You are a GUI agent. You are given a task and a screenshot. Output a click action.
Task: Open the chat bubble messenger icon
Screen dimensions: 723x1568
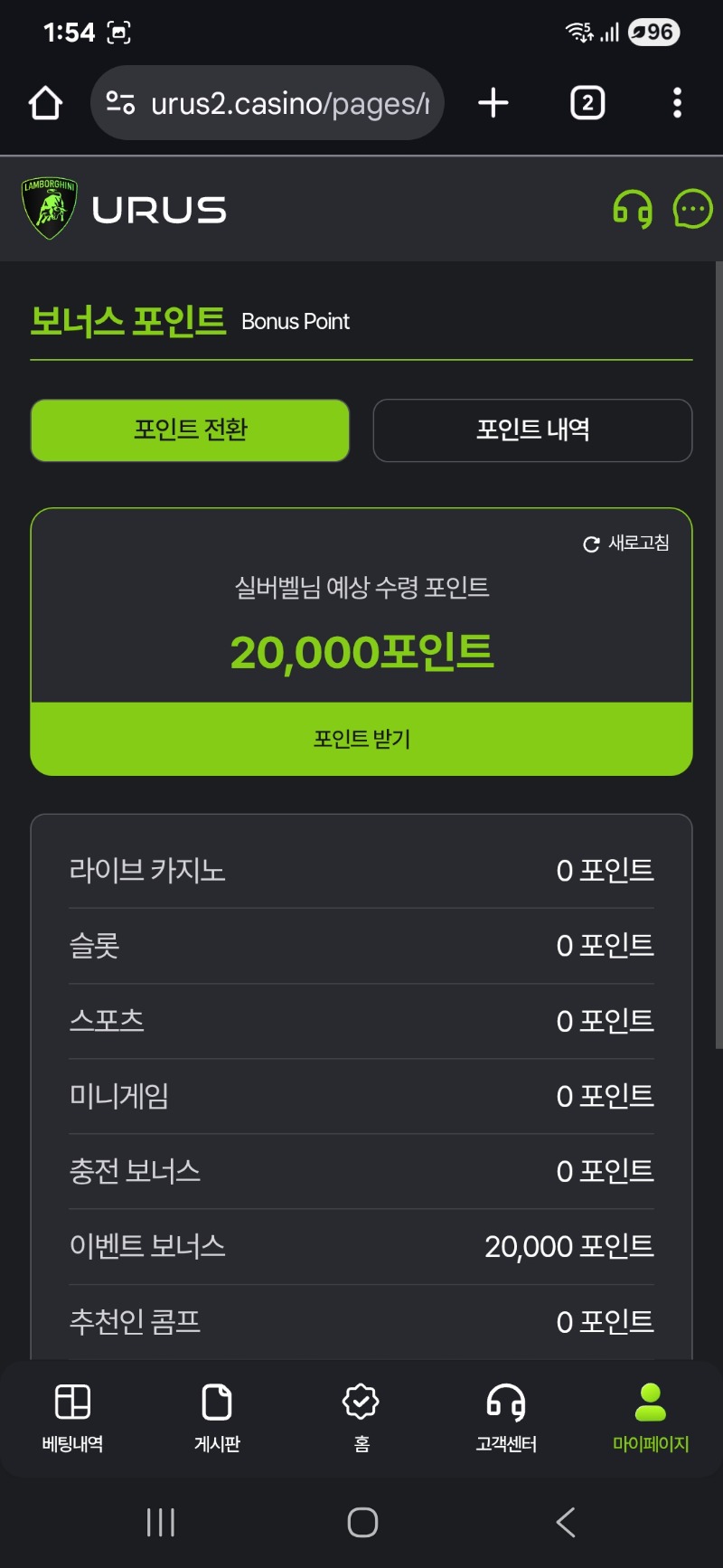point(691,209)
